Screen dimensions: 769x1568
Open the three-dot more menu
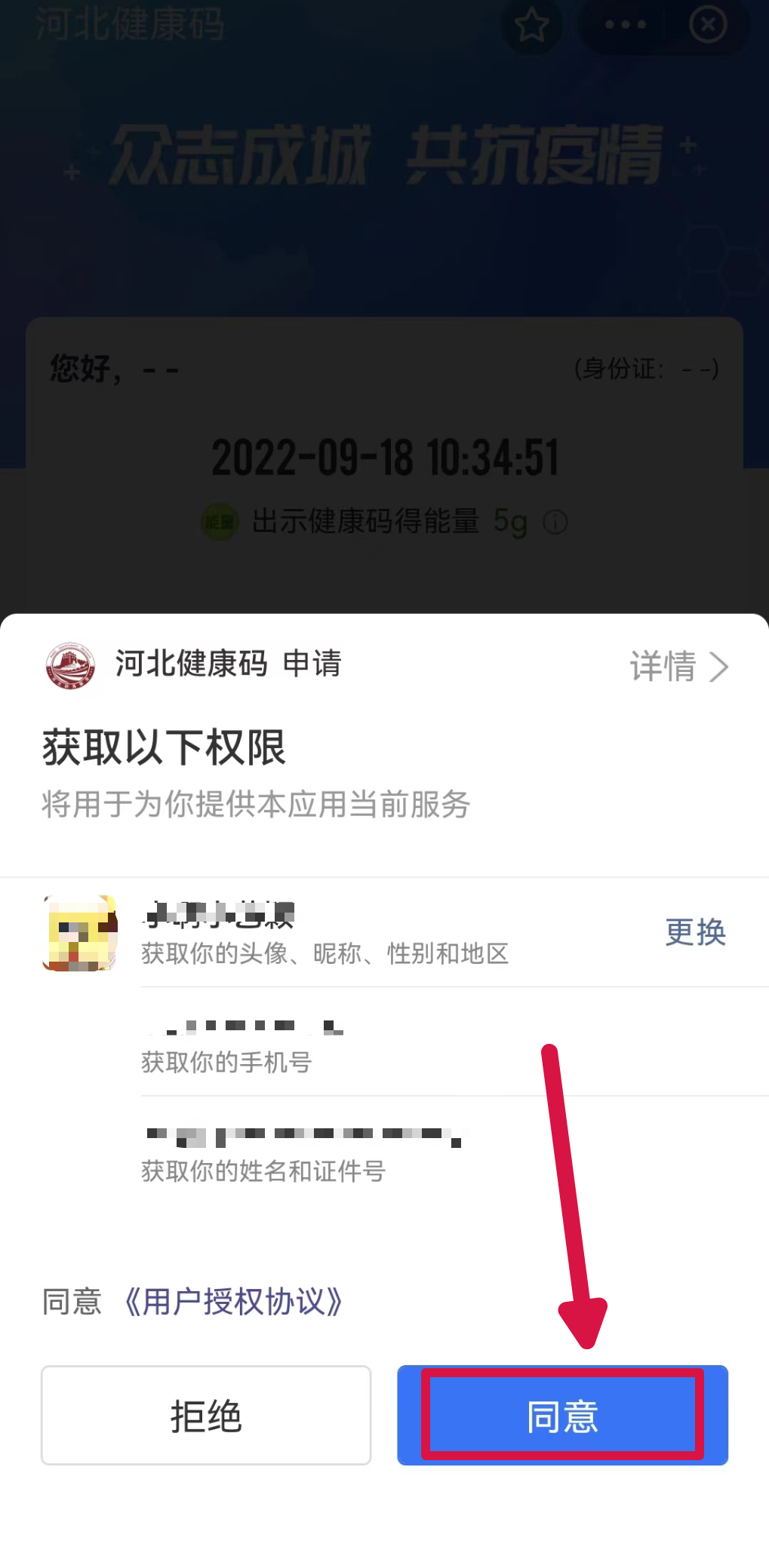point(625,26)
